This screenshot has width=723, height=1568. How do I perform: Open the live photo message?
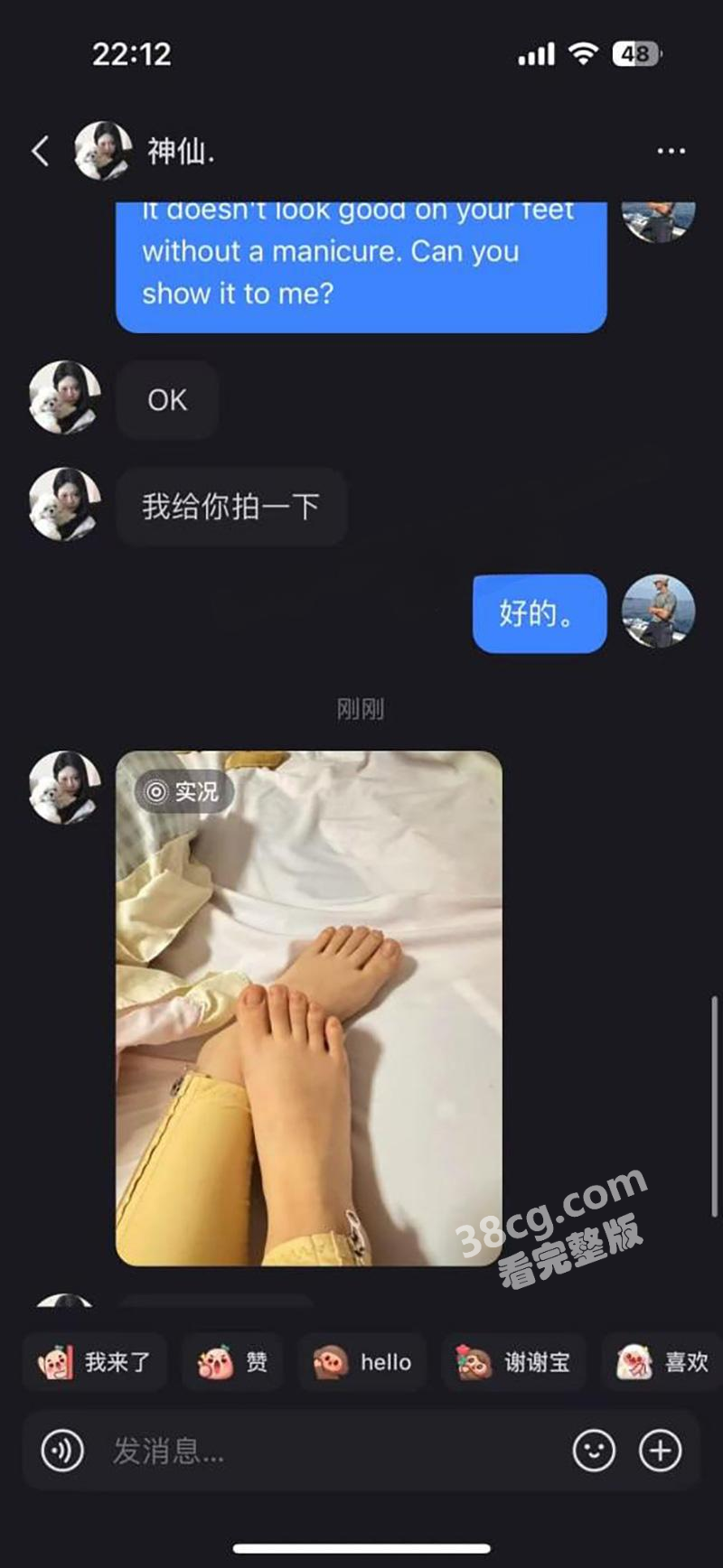[308, 1007]
